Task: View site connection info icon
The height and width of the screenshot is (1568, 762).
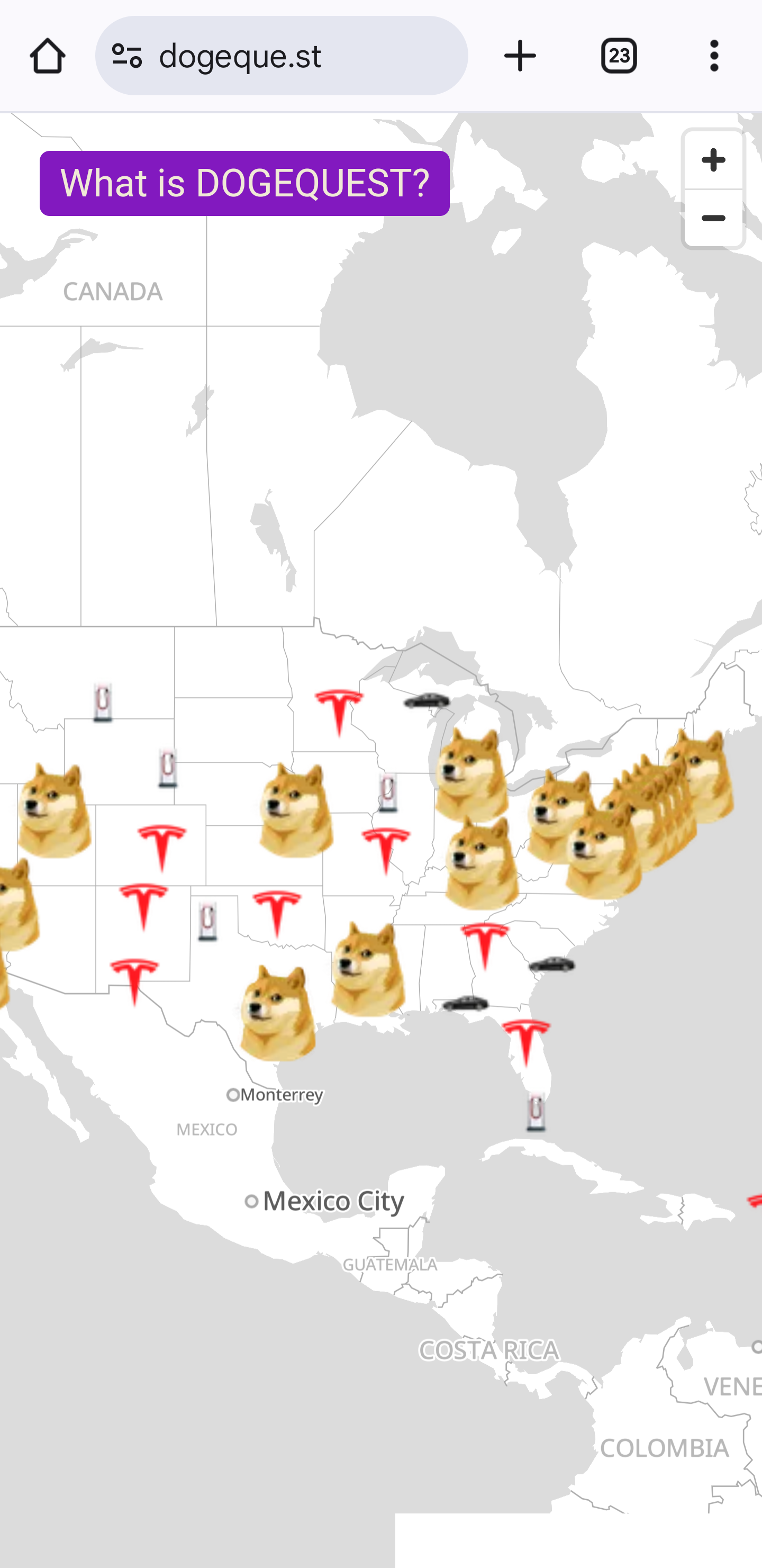Action: click(127, 56)
